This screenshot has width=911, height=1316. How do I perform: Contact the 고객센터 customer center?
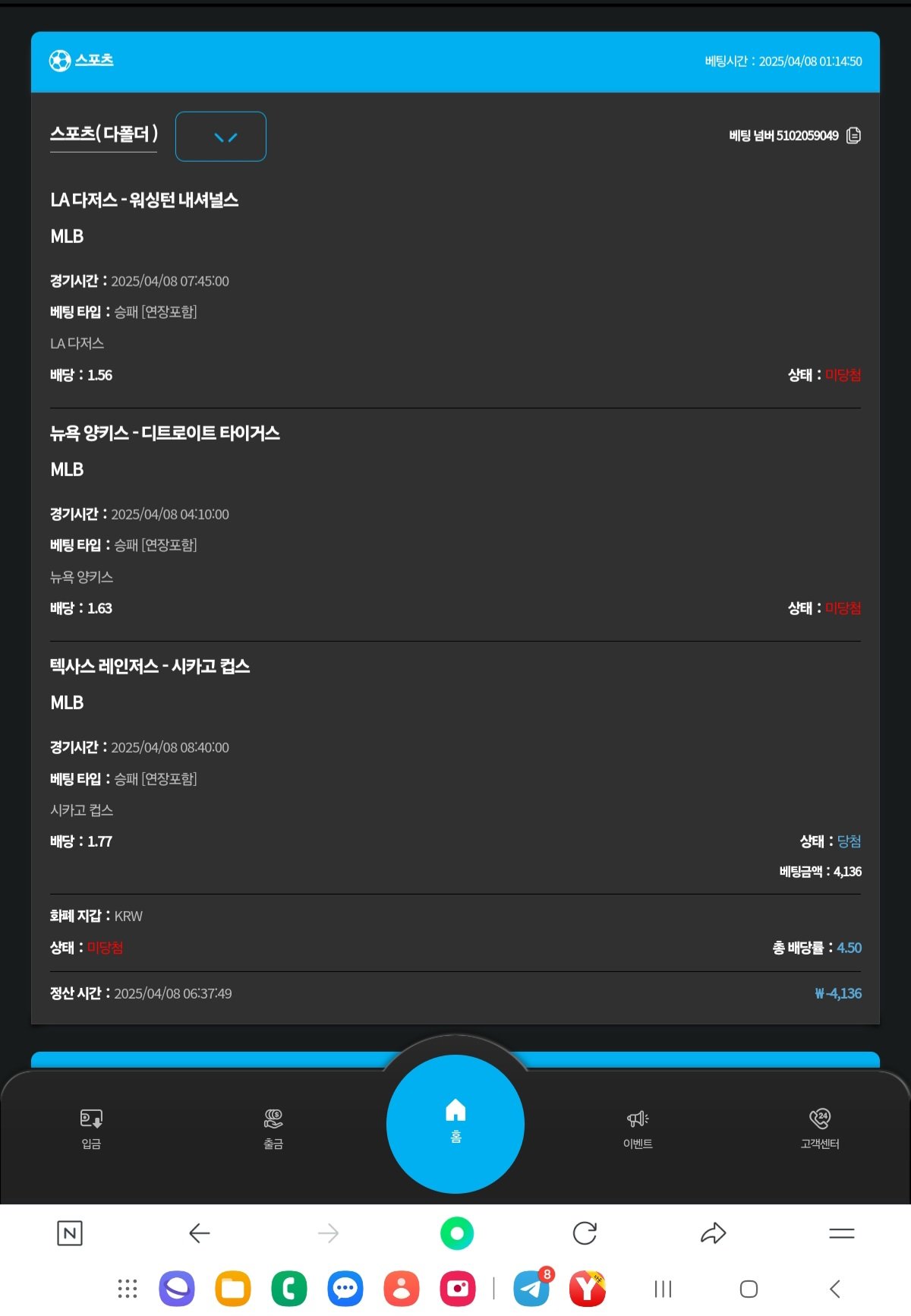coord(820,1128)
